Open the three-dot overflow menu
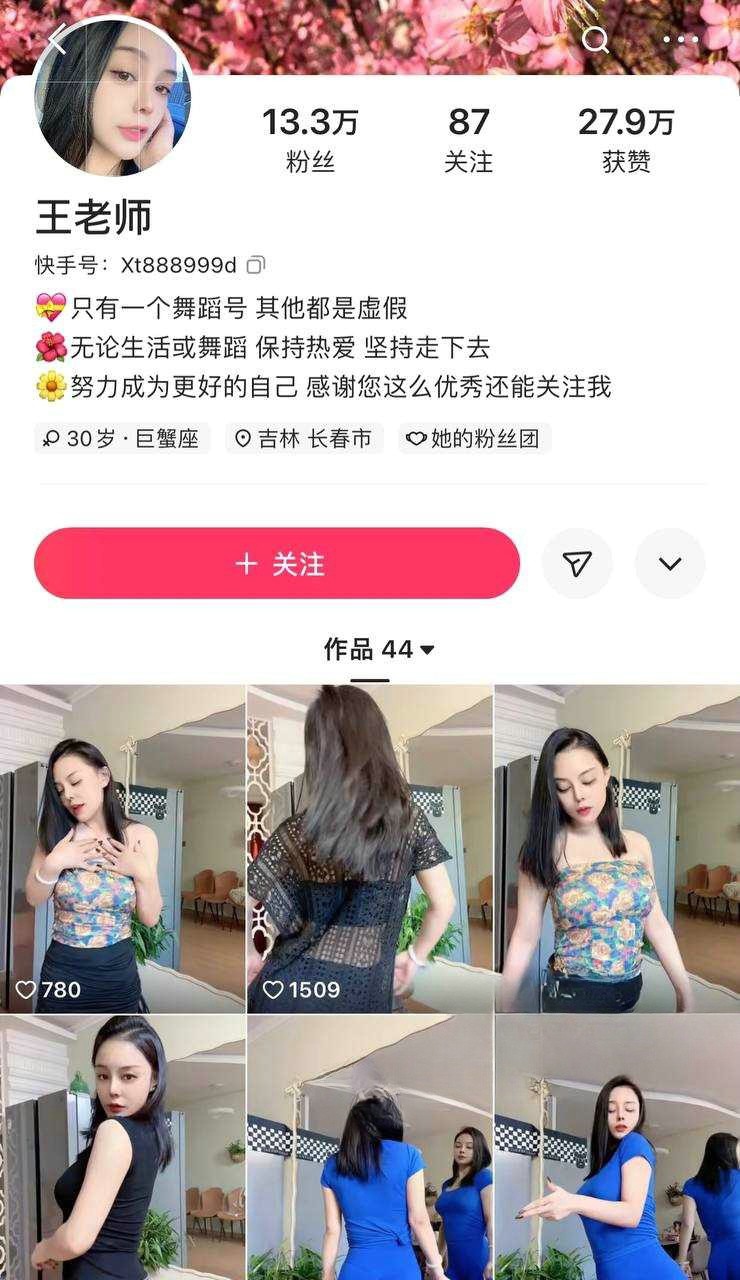740x1280 pixels. click(x=681, y=39)
